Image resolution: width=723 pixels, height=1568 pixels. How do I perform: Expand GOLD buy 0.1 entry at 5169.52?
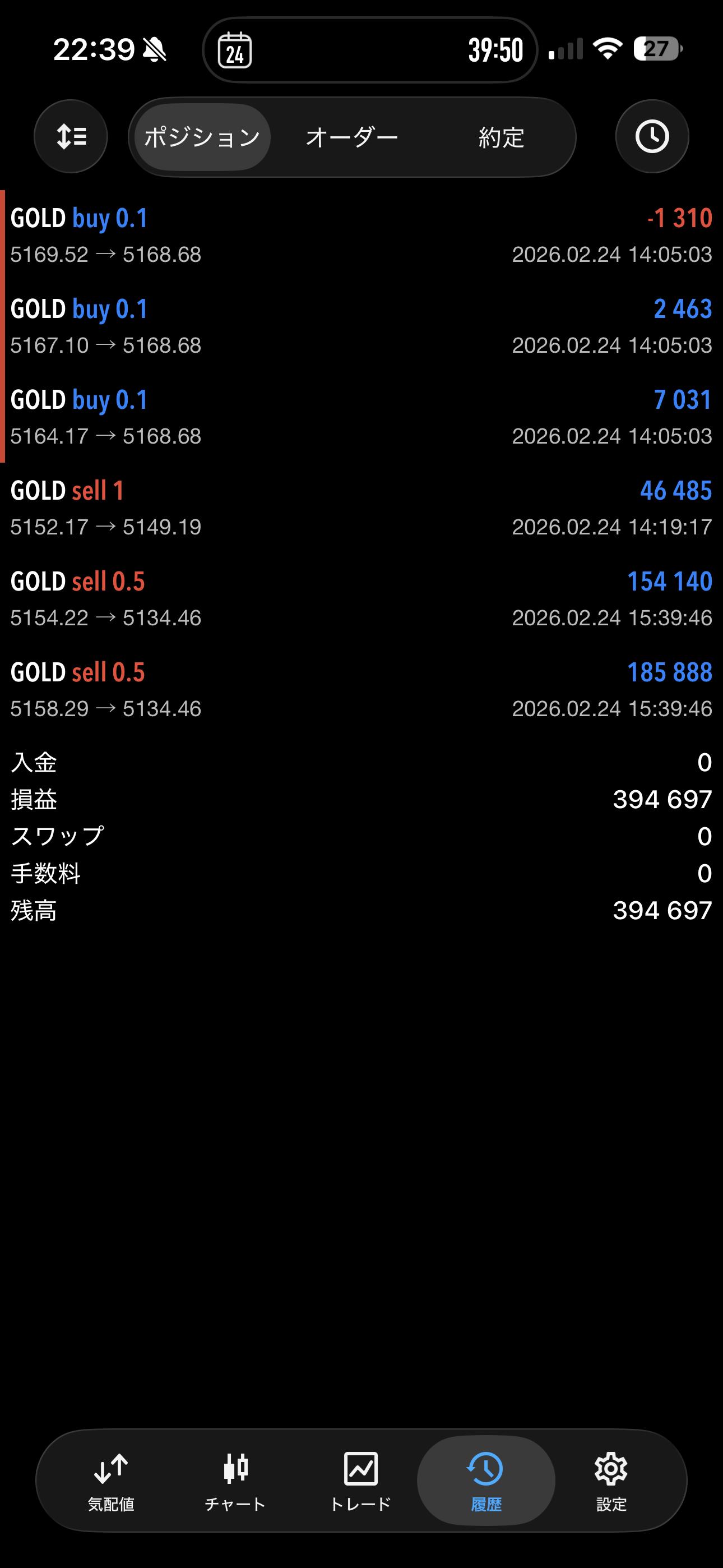(361, 236)
